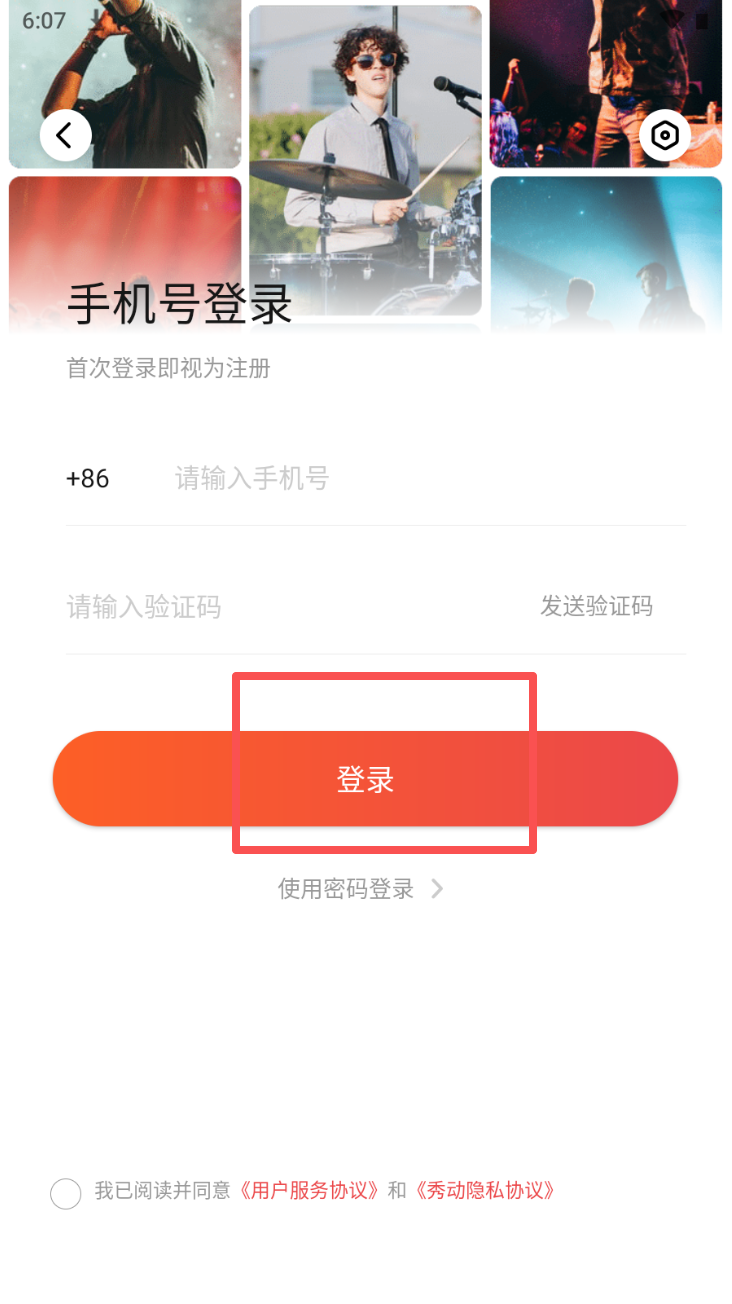Viewport: 732px width, 1304px height.
Task: Check the agreement consent circle
Action: 66,1193
